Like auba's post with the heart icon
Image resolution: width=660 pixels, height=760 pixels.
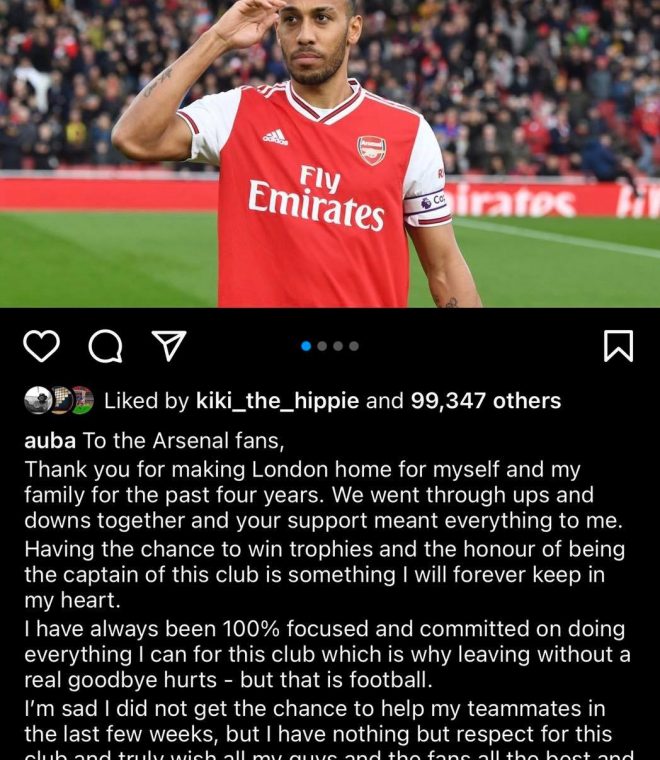(41, 346)
